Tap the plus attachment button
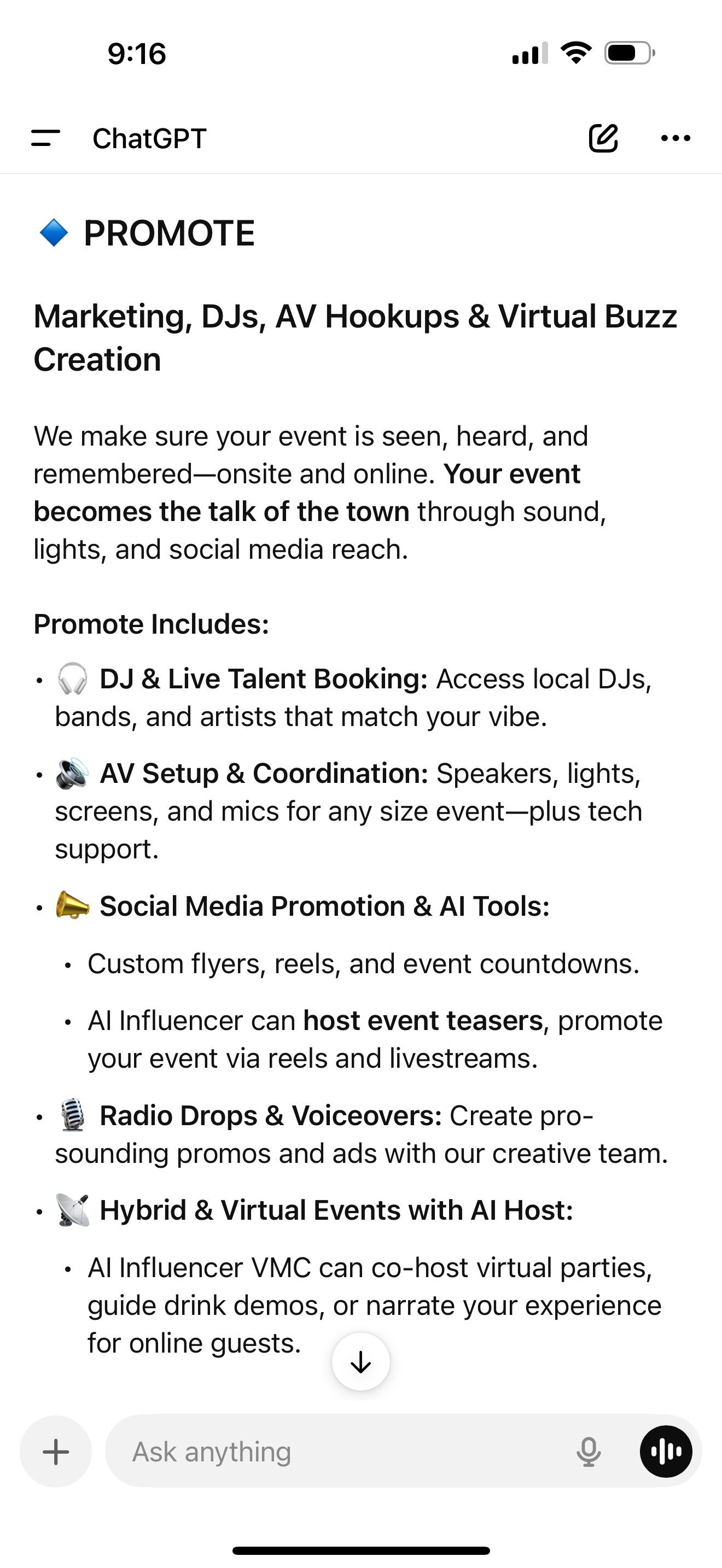The width and height of the screenshot is (722, 1568). click(56, 1452)
